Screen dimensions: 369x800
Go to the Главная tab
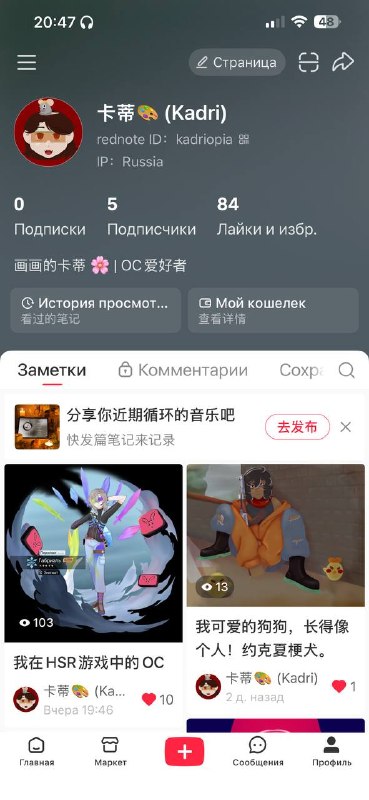coord(37,752)
